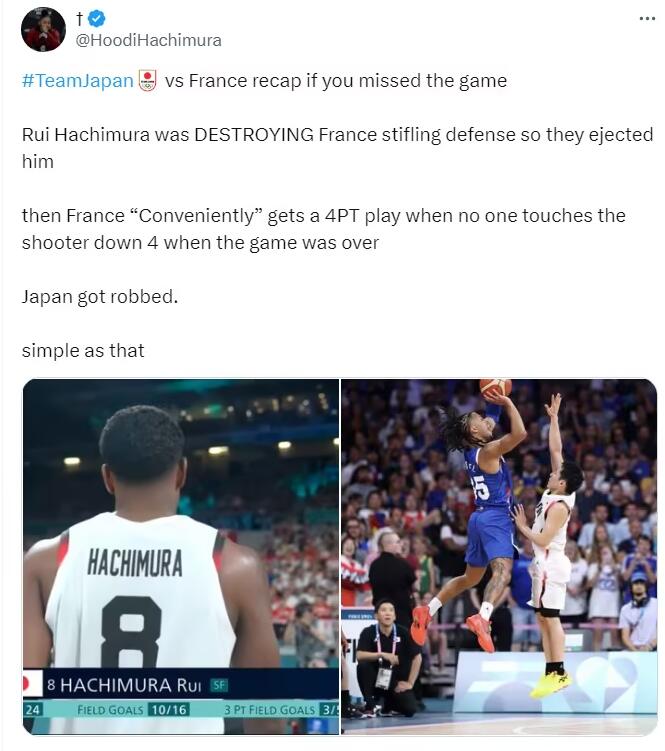
Task: Open HoodiHachimura's profile avatar
Action: click(43, 29)
